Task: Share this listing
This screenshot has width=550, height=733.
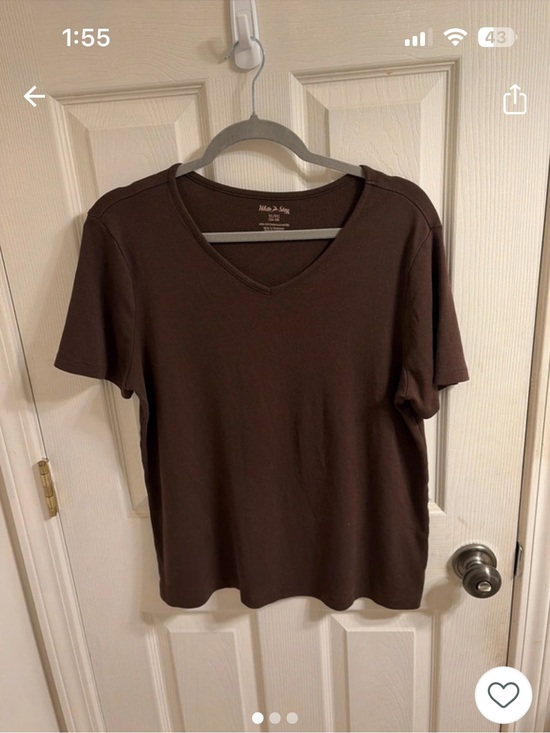Action: tap(514, 99)
